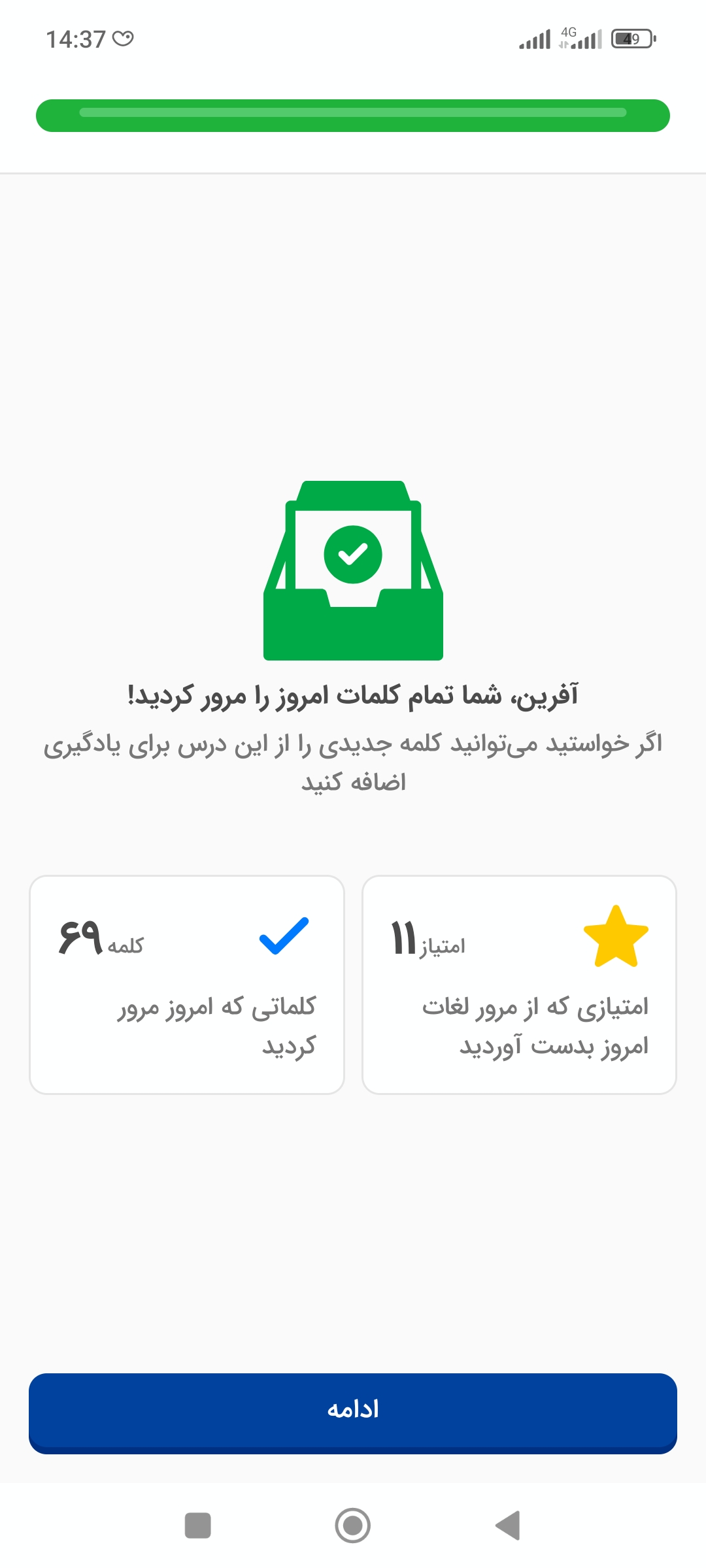Go to the phone's home screen
The height and width of the screenshot is (1568, 706).
(x=353, y=1526)
